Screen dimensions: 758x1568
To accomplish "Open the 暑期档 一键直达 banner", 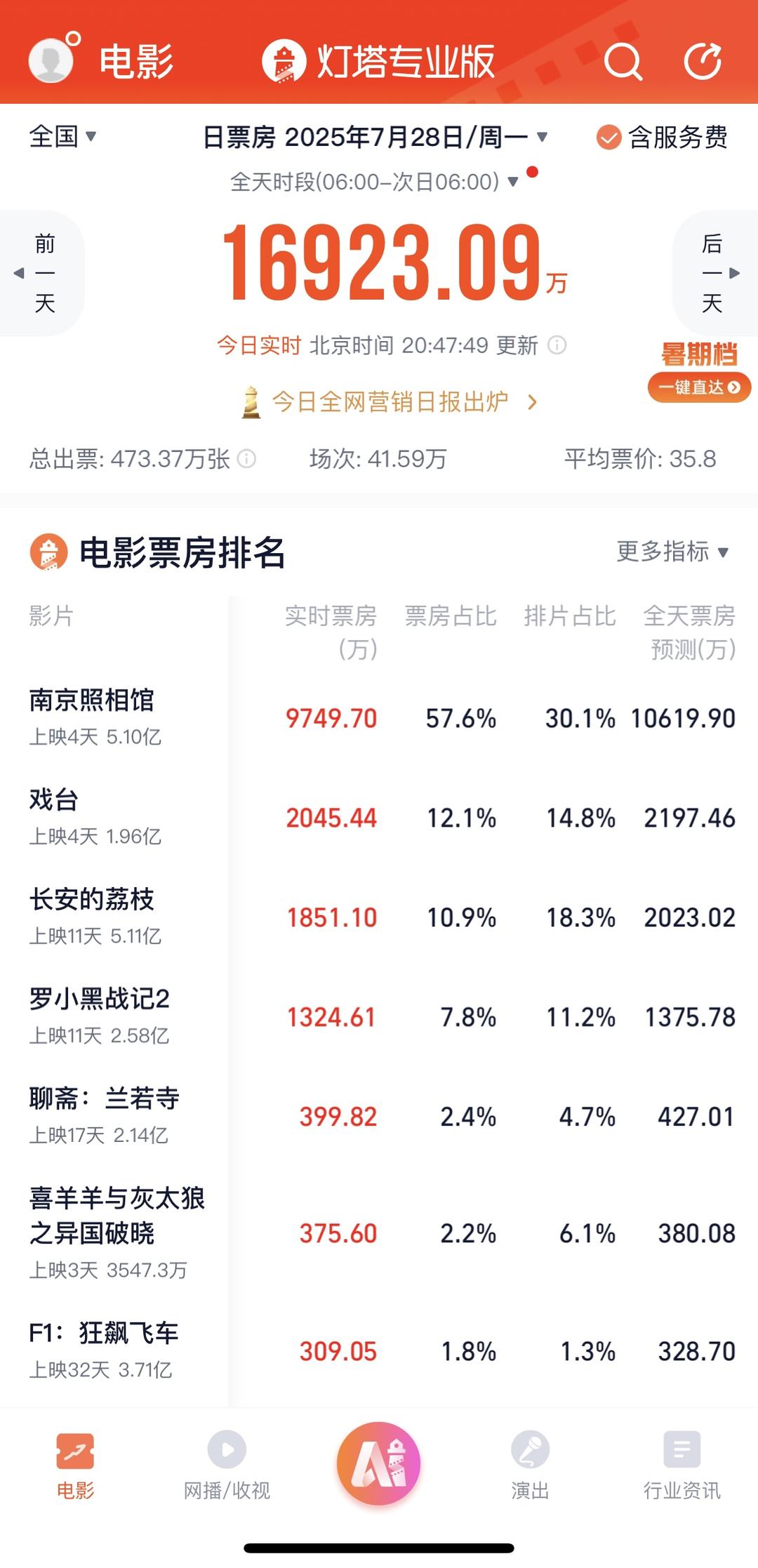I will pyautogui.click(x=699, y=372).
